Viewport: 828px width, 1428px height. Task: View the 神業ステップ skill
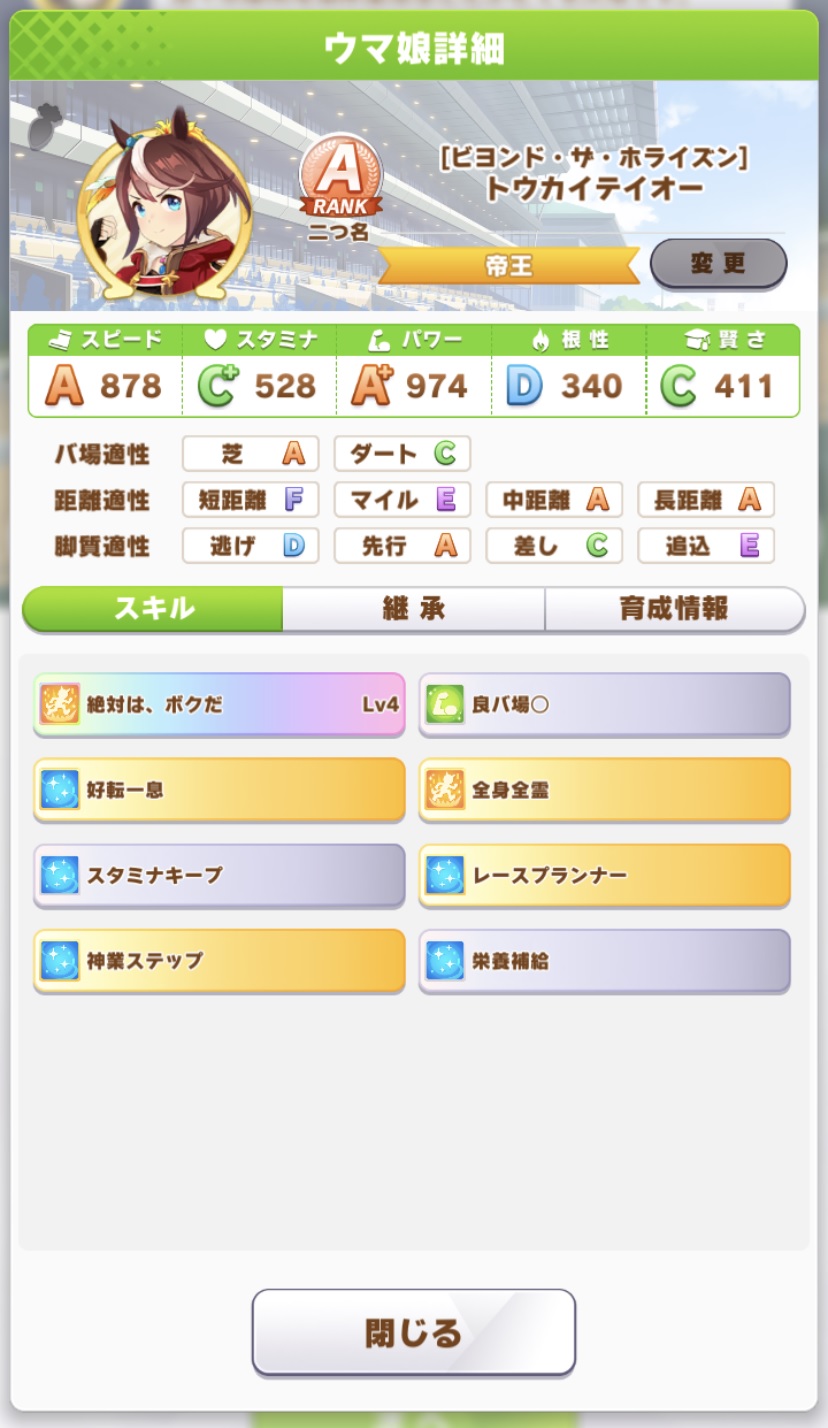click(x=219, y=961)
